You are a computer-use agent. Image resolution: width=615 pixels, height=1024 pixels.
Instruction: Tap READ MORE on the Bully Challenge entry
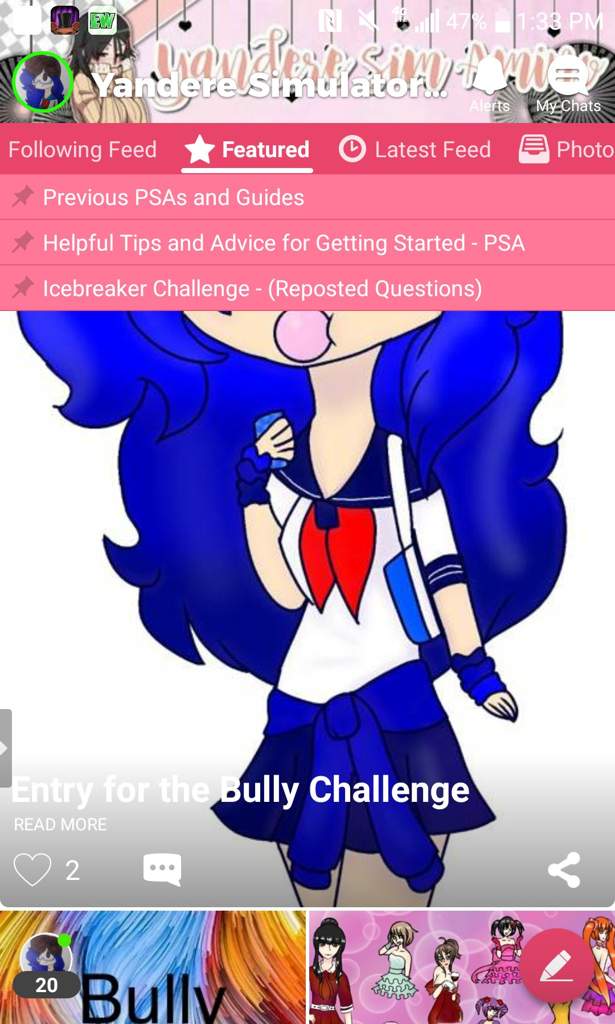coord(60,825)
